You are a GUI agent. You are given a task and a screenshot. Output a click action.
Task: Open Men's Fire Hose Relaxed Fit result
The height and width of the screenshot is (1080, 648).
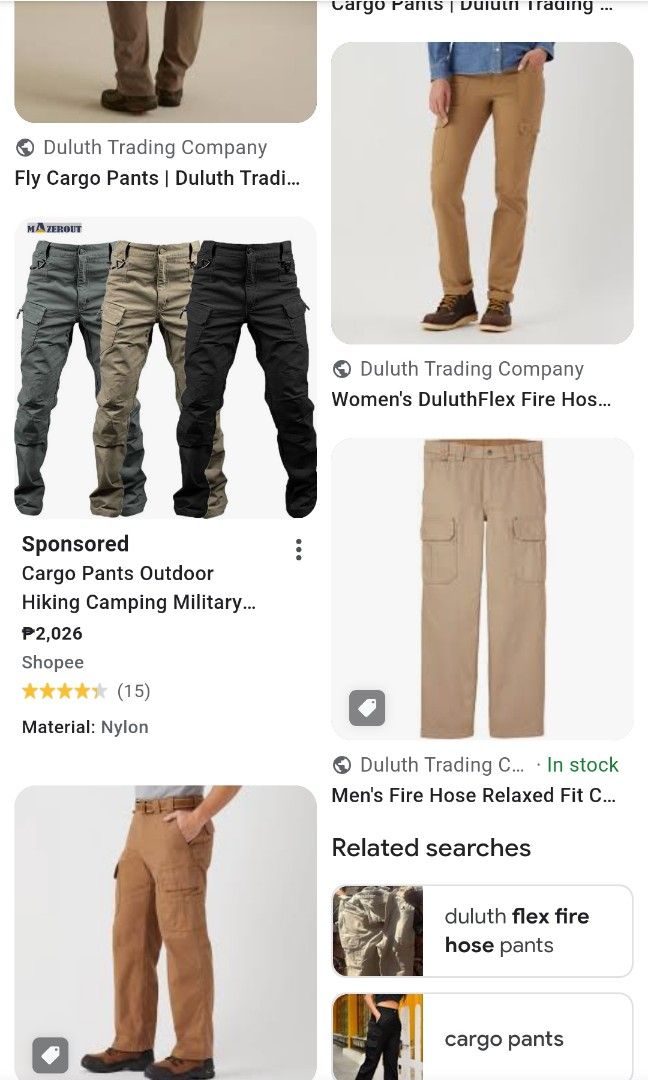(x=482, y=588)
